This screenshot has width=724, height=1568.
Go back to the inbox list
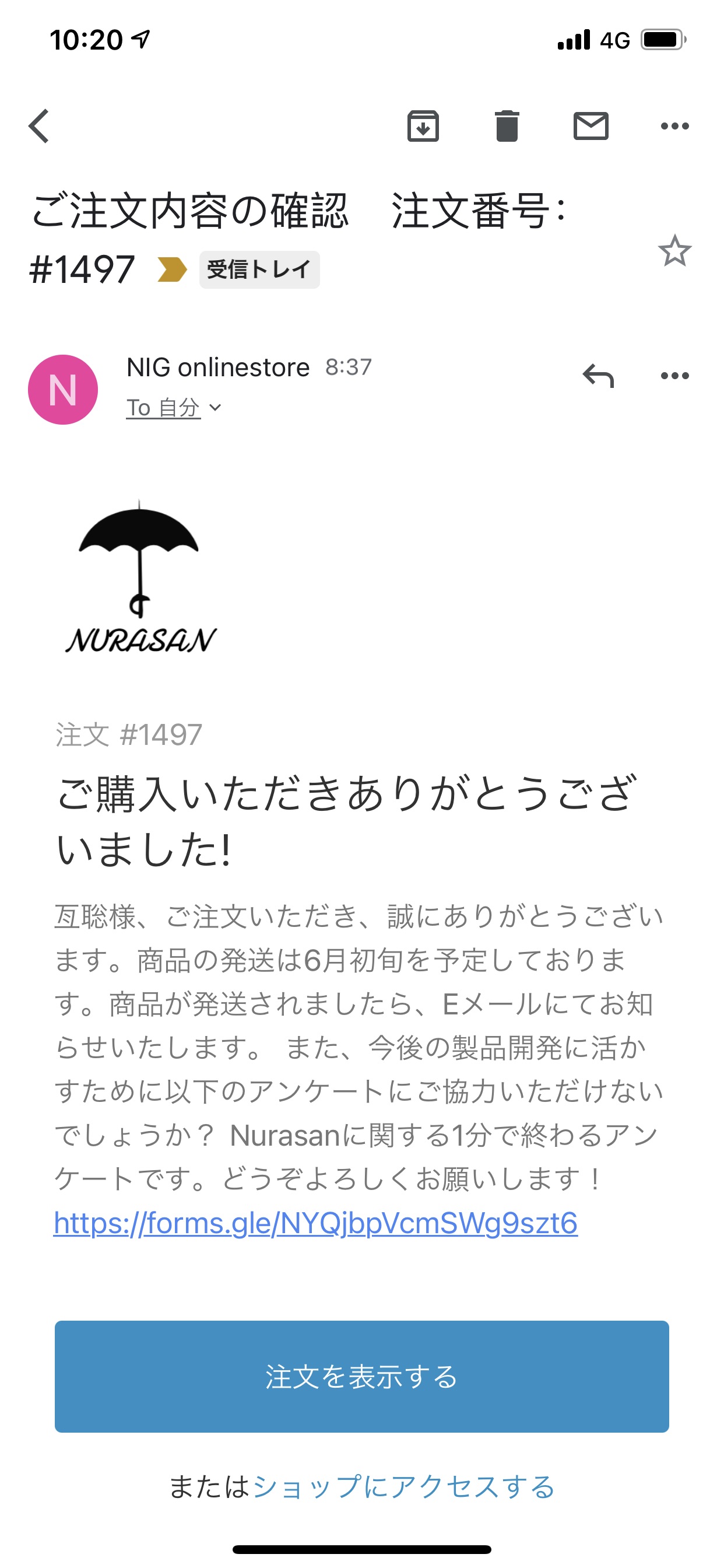point(39,126)
